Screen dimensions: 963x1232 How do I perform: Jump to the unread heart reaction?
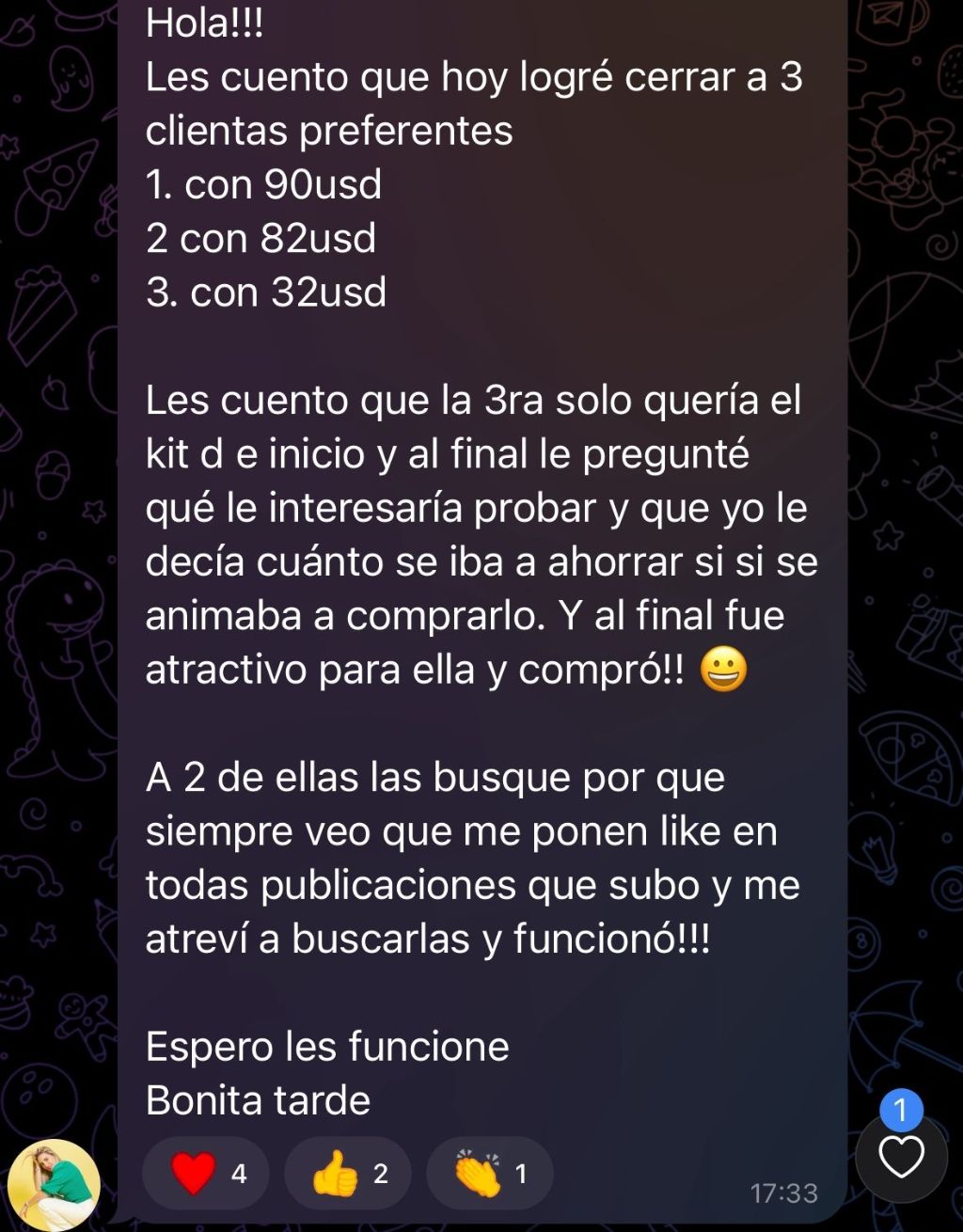(901, 1157)
